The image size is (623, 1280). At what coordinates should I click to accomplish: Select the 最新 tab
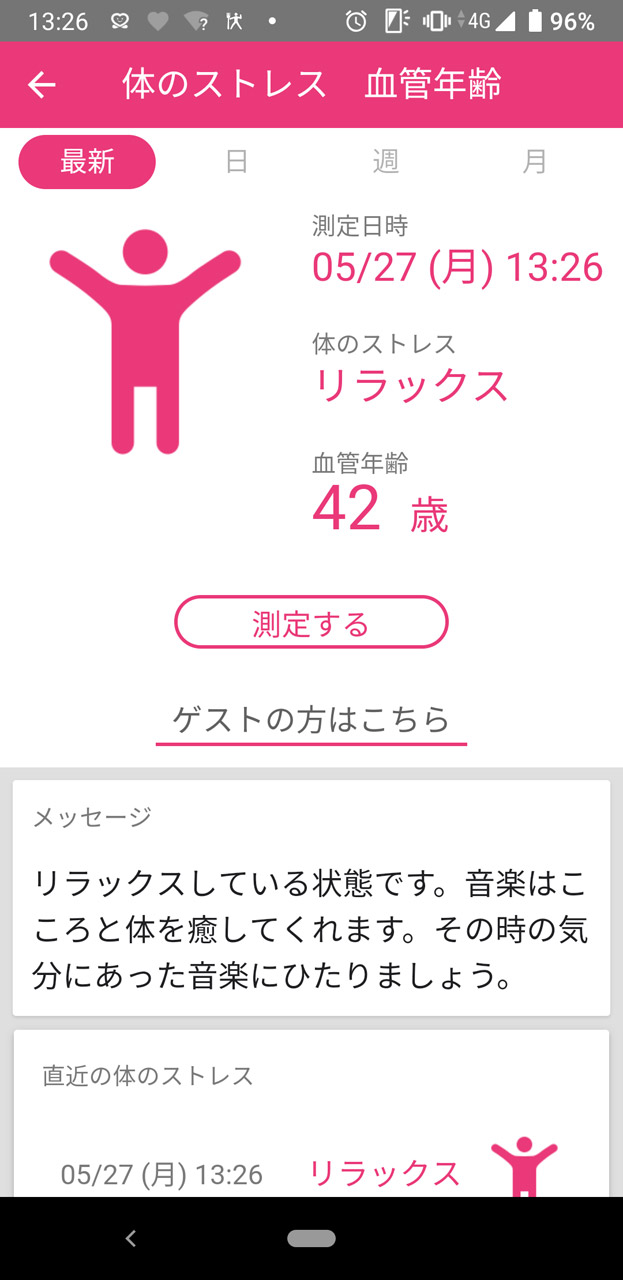pos(87,162)
